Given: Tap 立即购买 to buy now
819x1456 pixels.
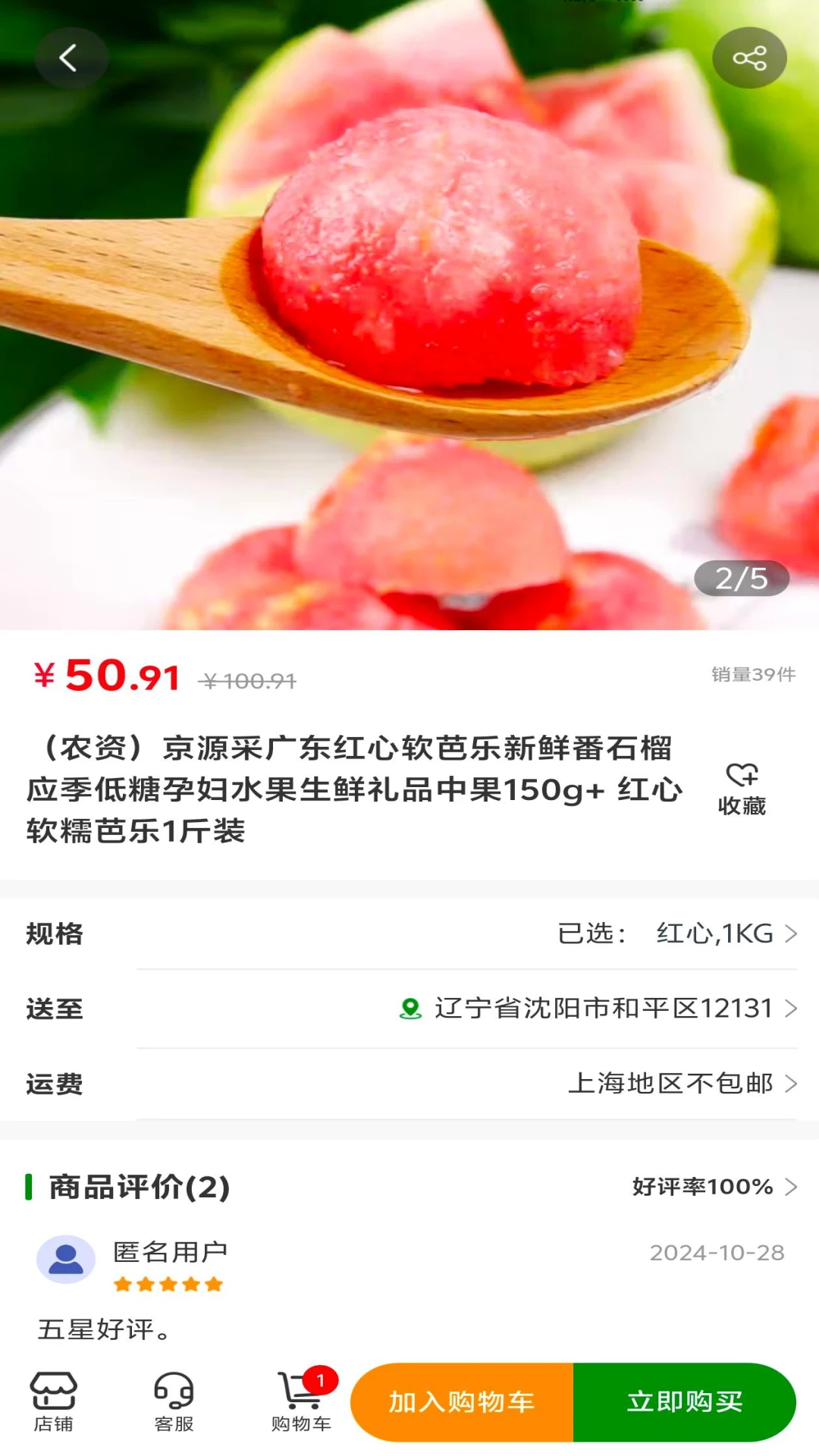Looking at the screenshot, I should click(685, 1401).
